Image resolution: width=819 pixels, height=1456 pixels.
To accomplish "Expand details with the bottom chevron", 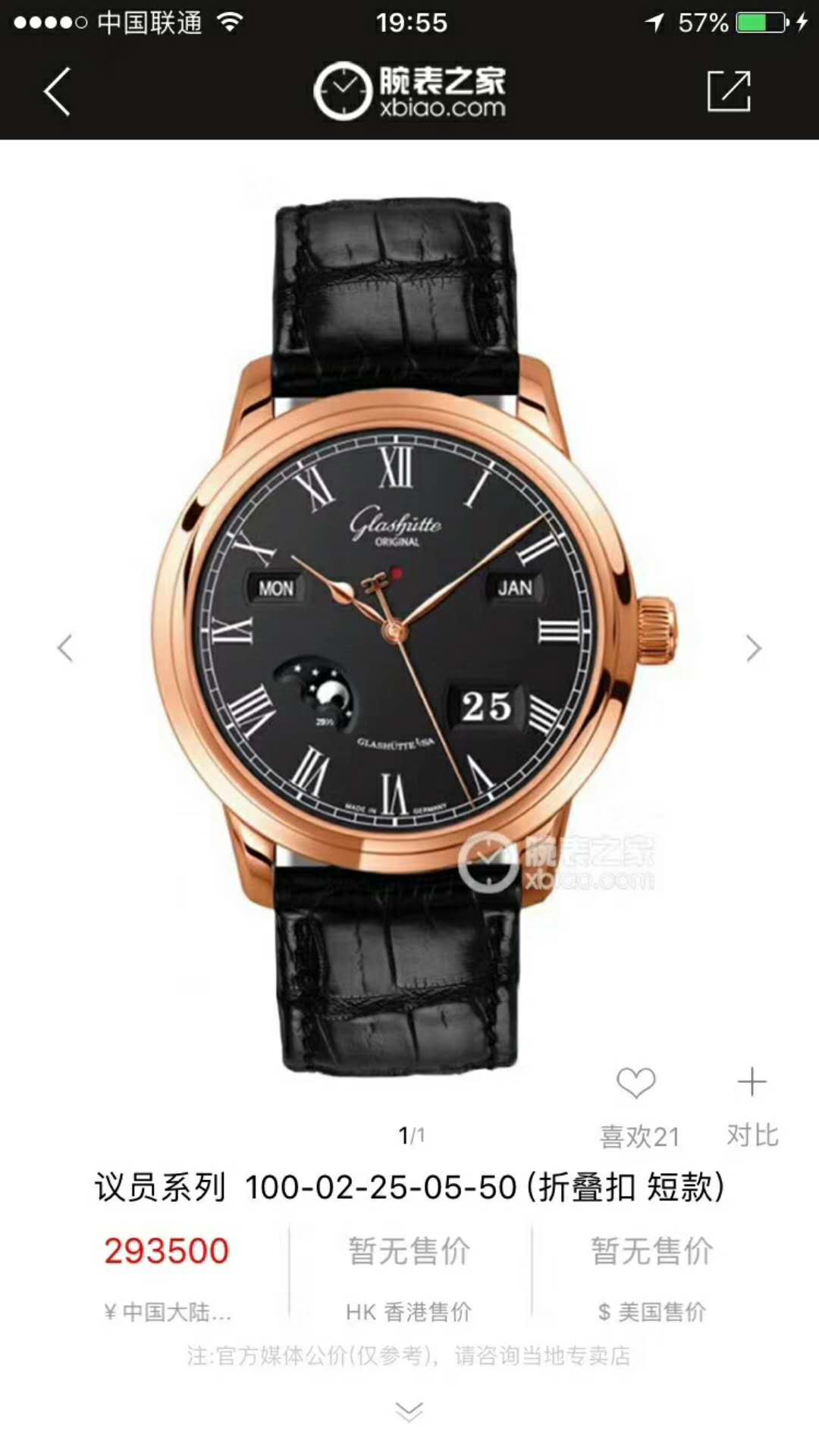I will [x=409, y=1411].
